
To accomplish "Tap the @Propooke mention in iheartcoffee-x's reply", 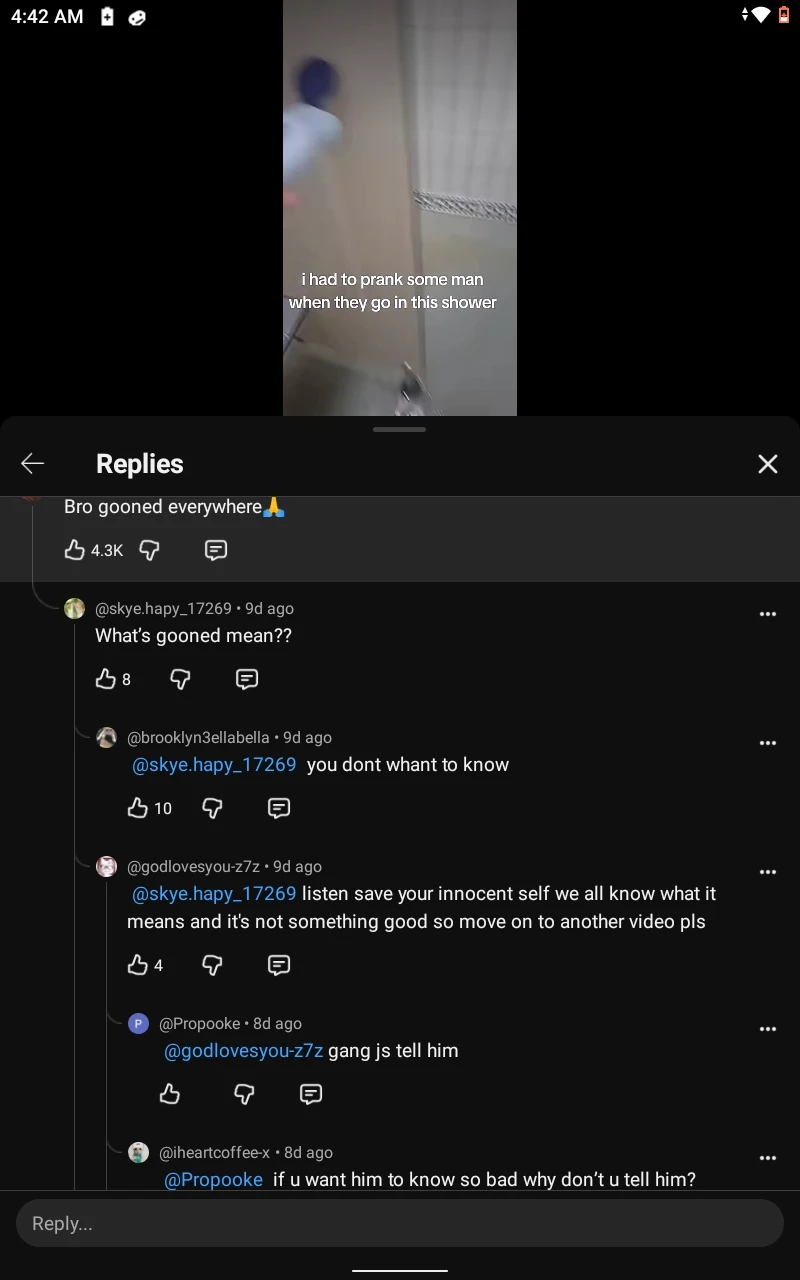I will (214, 1179).
